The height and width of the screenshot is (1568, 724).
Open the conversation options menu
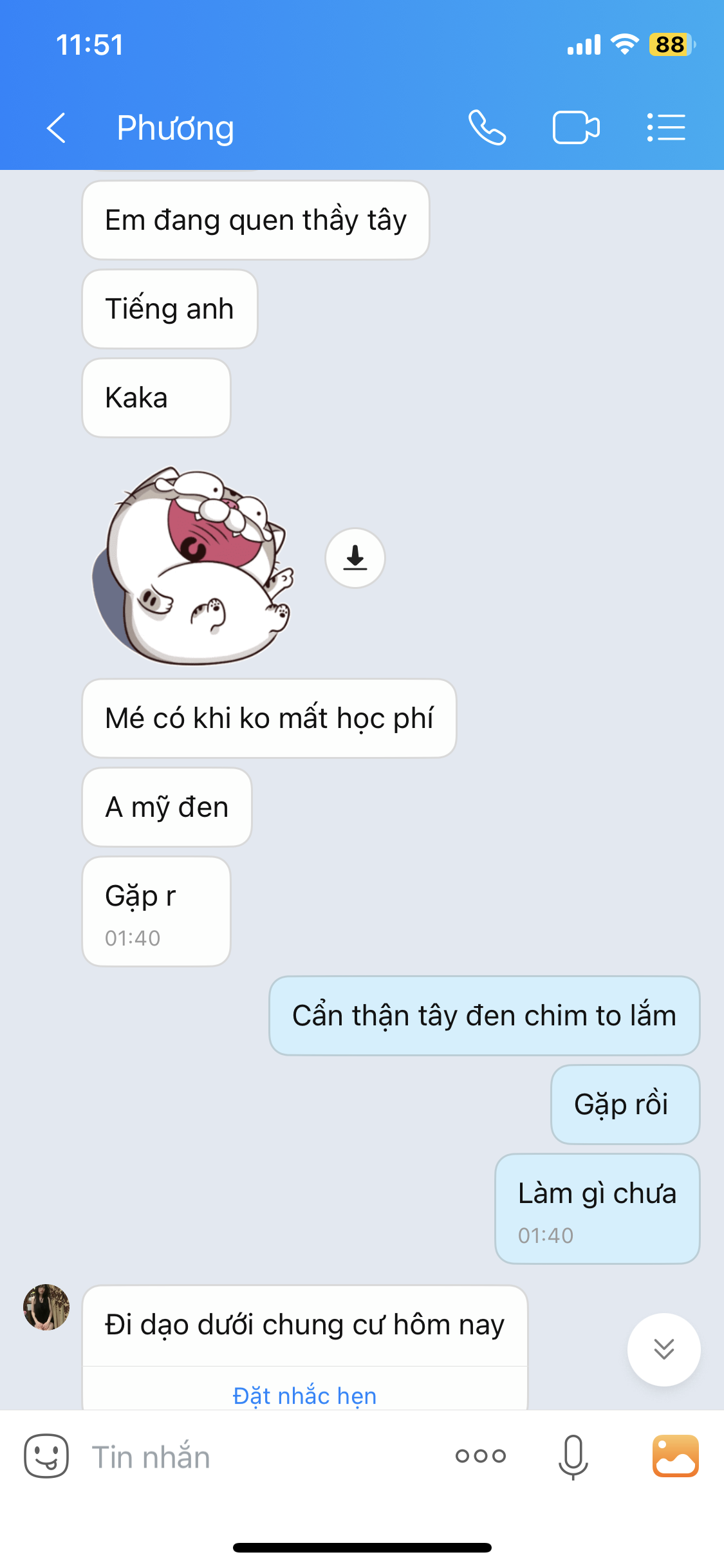pos(666,127)
